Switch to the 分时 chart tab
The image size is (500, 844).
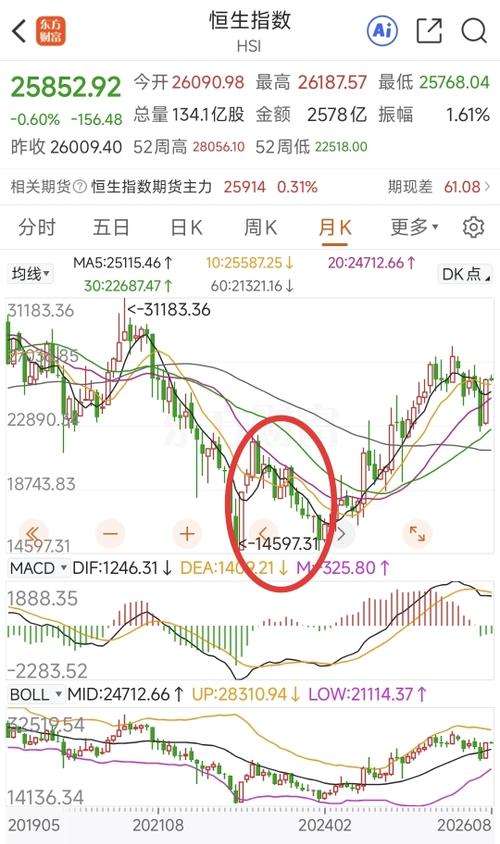[37, 228]
